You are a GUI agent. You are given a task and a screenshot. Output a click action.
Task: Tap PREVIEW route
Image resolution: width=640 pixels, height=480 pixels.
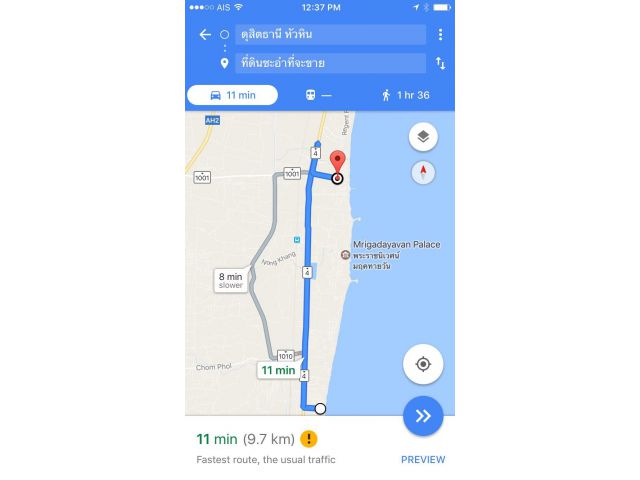click(423, 460)
